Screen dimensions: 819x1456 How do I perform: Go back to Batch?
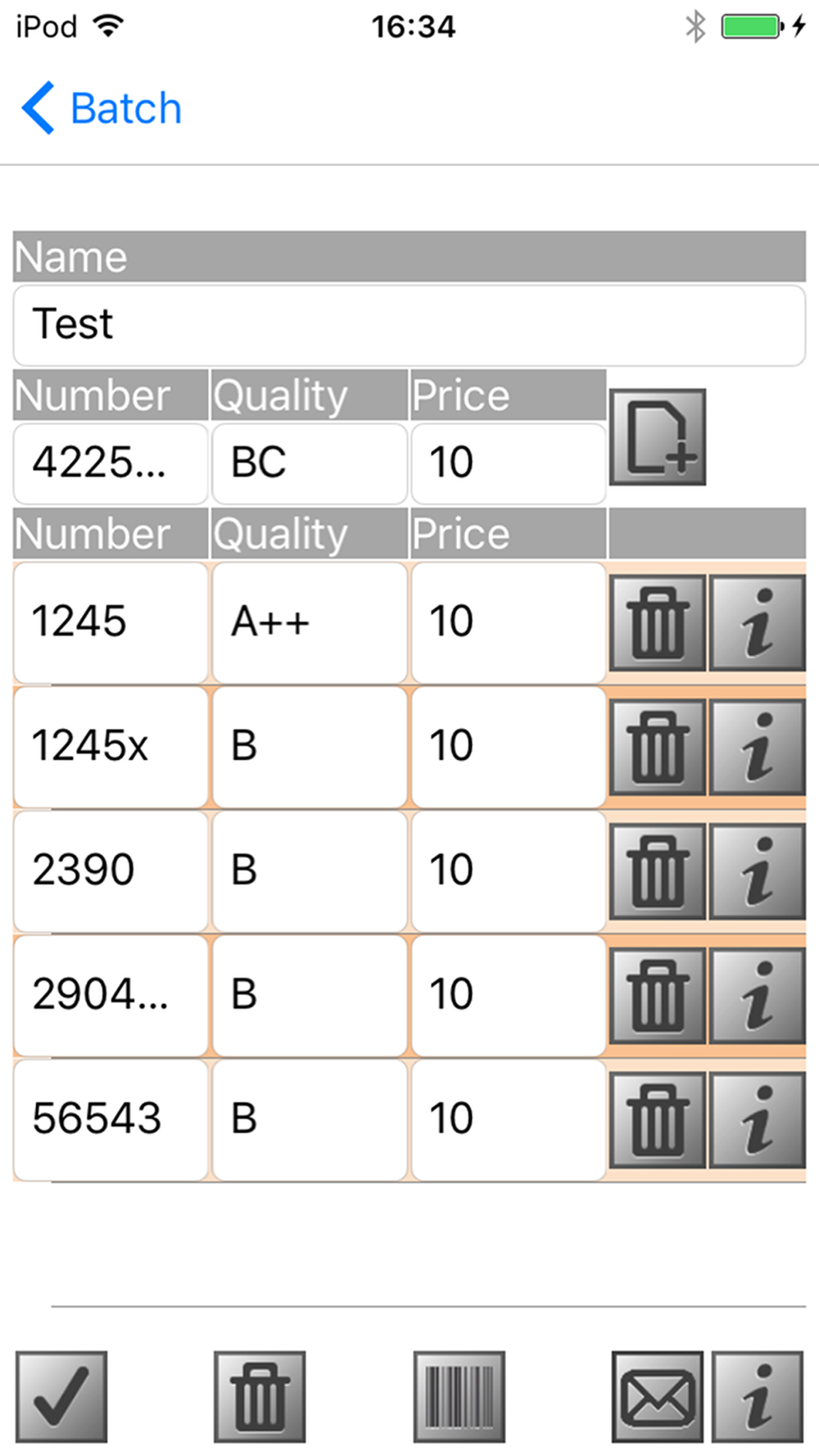(x=102, y=108)
